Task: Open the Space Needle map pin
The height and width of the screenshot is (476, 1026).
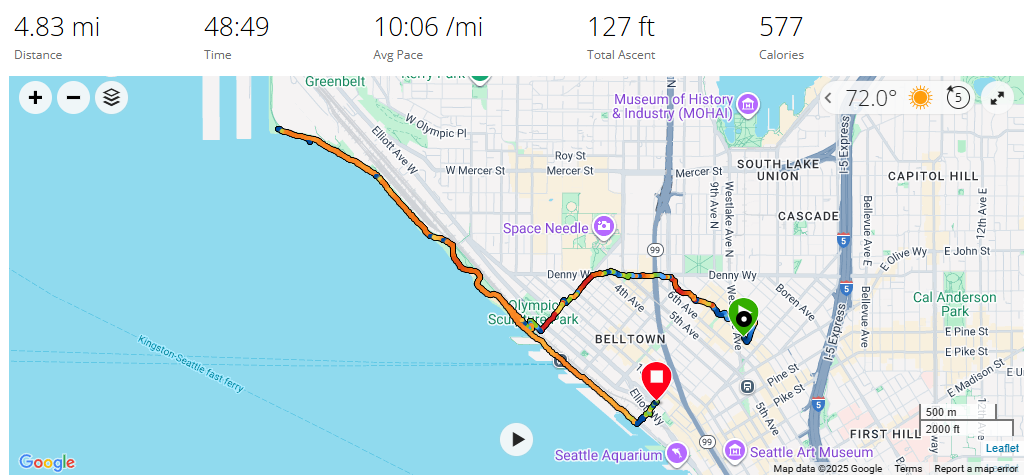Action: [604, 227]
